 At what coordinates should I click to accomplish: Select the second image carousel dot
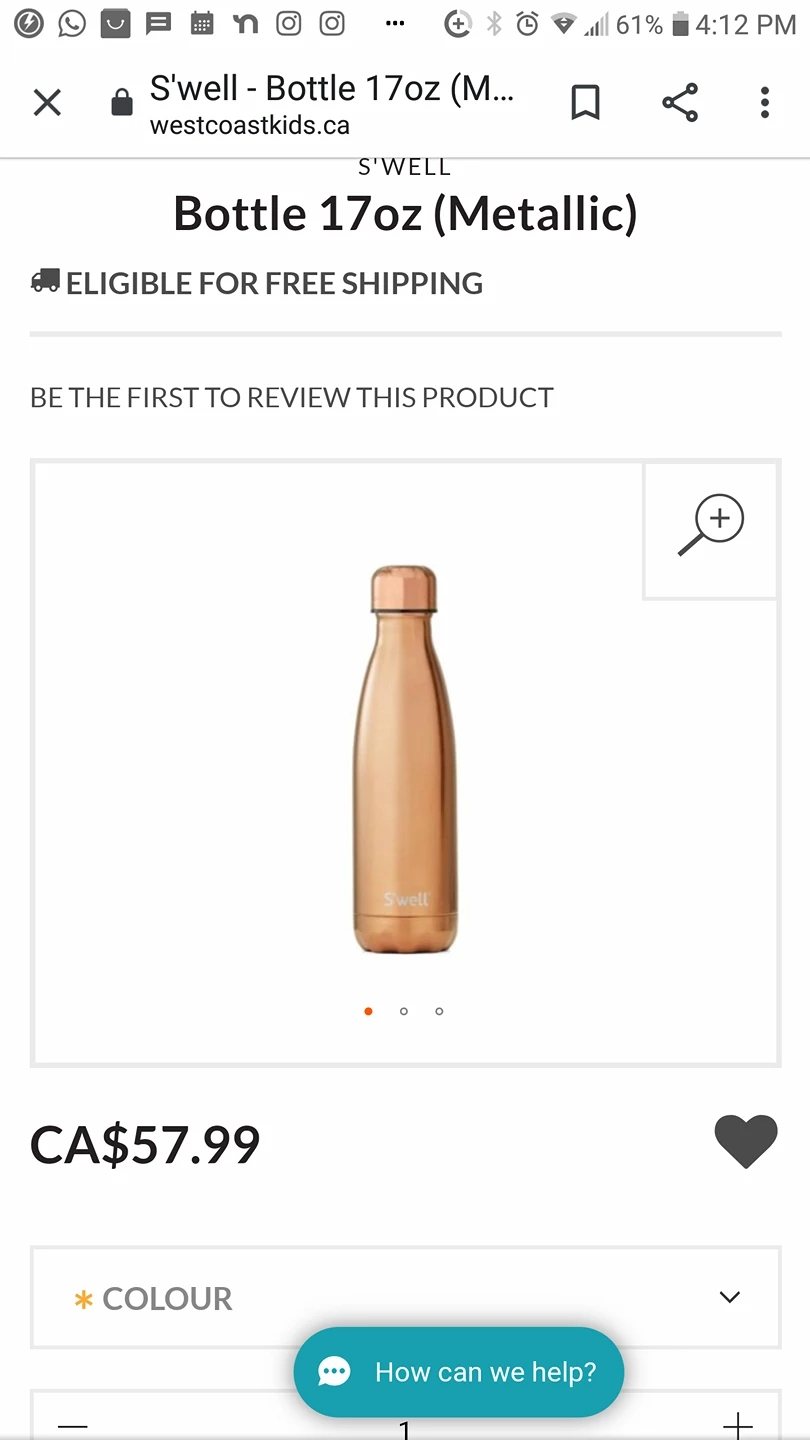[x=404, y=1011]
